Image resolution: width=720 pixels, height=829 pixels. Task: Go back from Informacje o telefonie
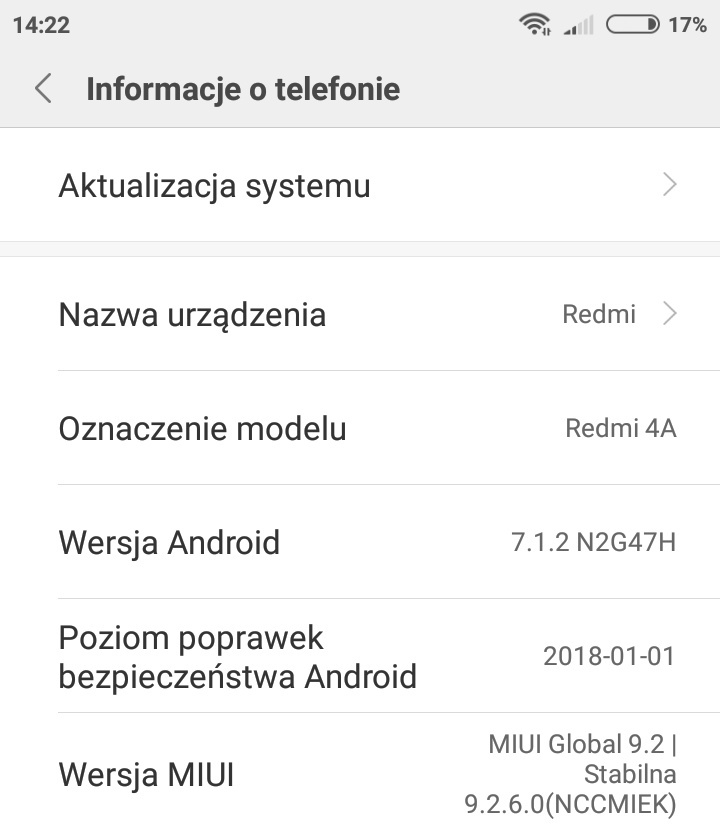[43, 89]
